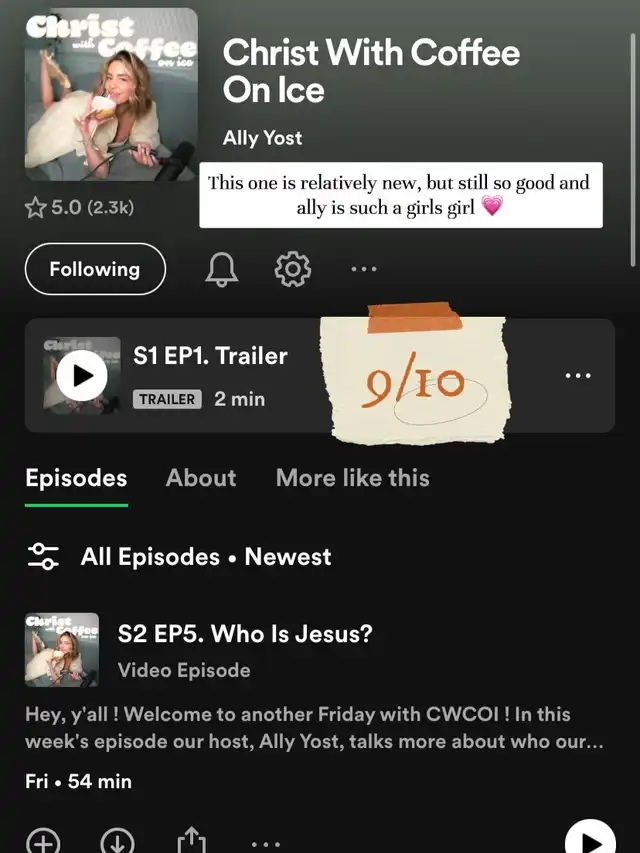
Task: Tap the Following button to unfollow
Action: click(x=95, y=269)
